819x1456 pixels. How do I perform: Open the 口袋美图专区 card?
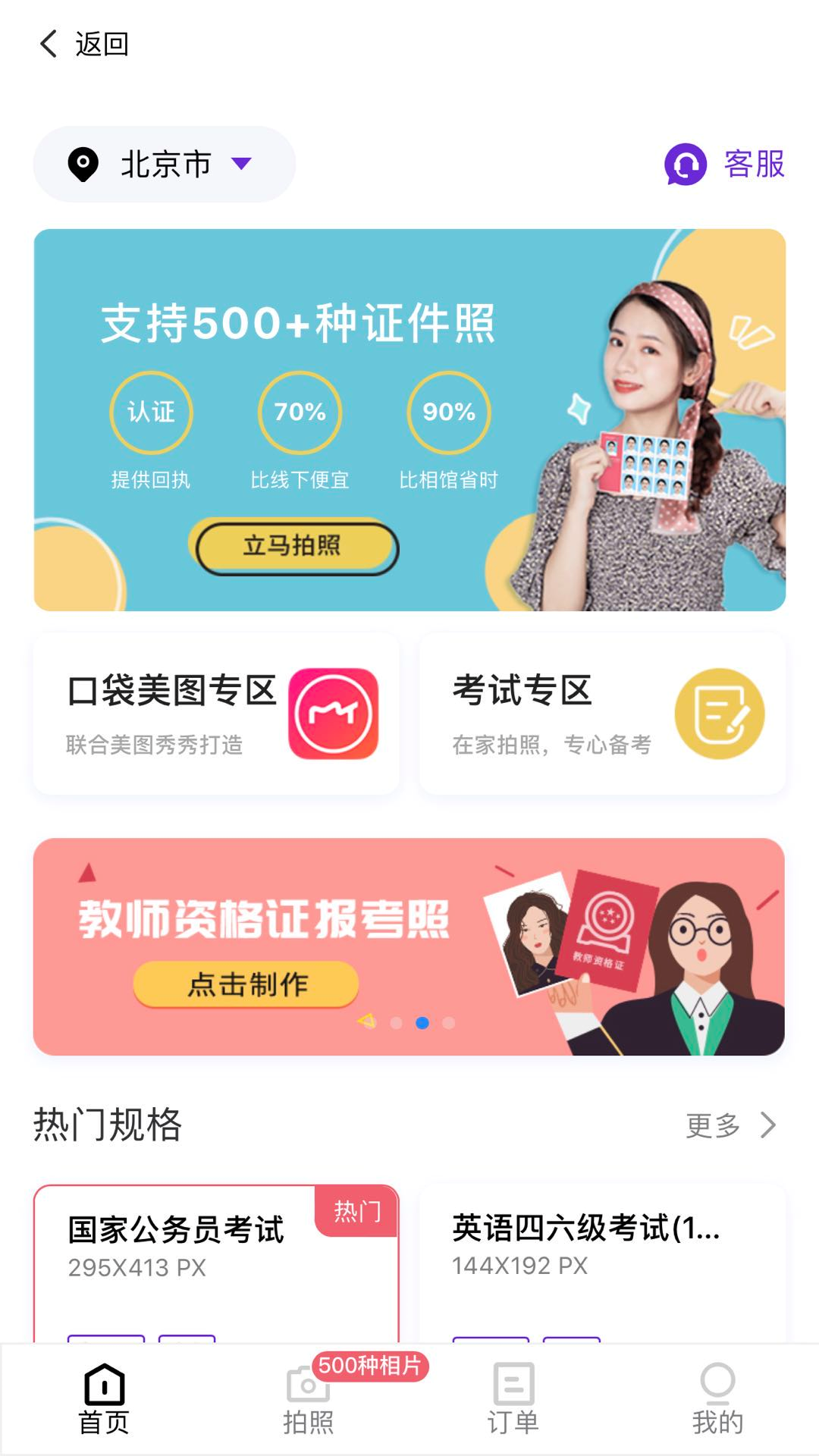(x=216, y=714)
